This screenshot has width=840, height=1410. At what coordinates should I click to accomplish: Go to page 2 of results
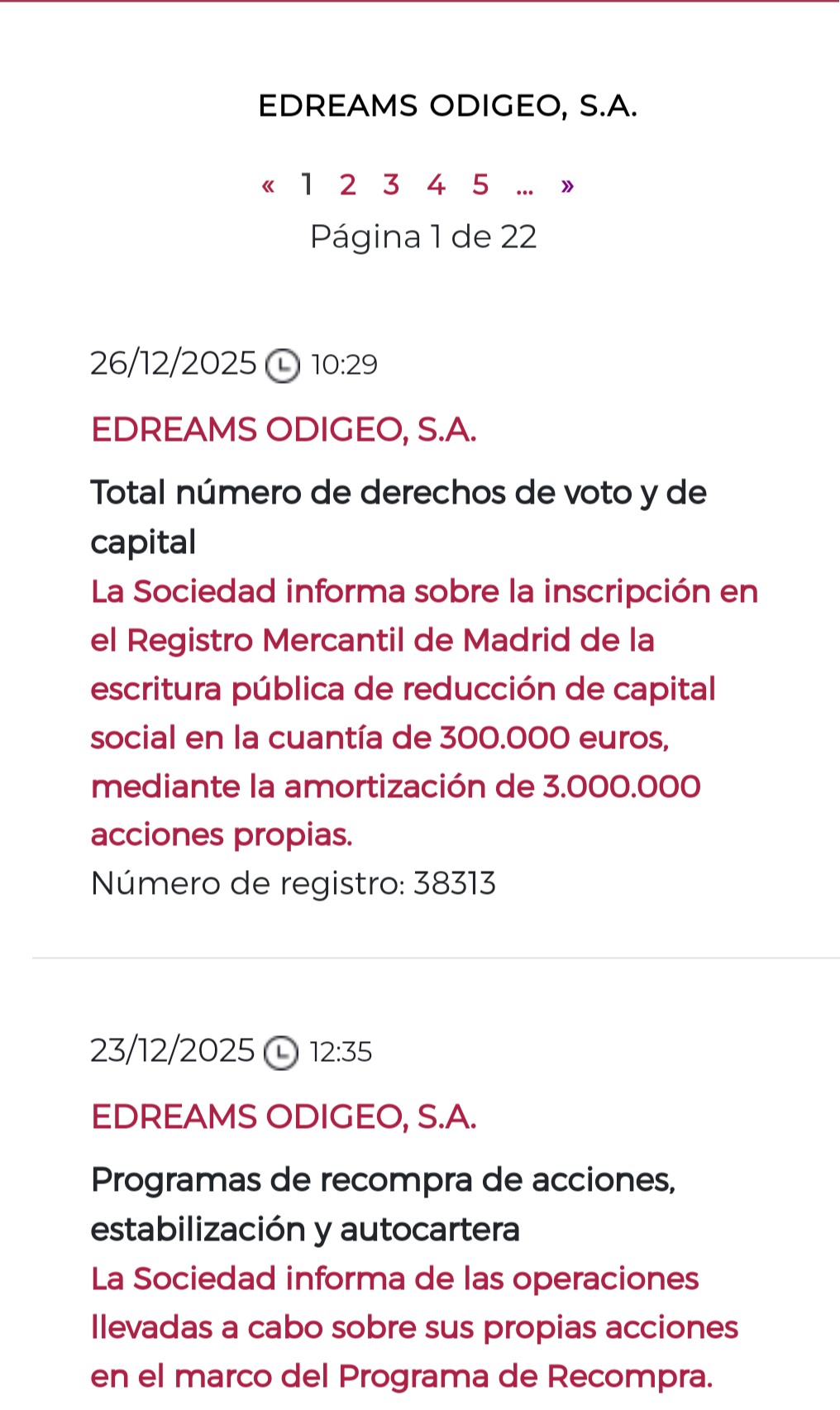click(347, 184)
